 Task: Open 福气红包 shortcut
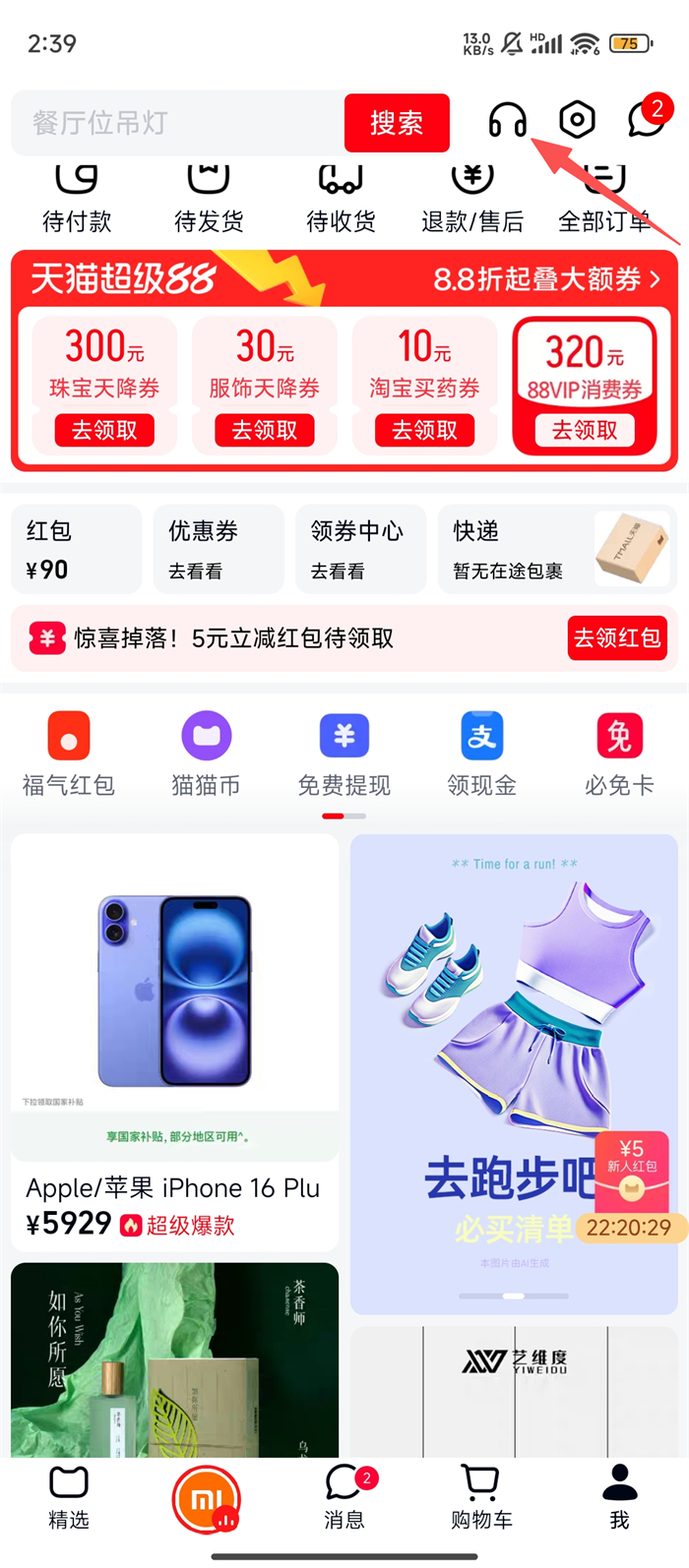[x=69, y=754]
